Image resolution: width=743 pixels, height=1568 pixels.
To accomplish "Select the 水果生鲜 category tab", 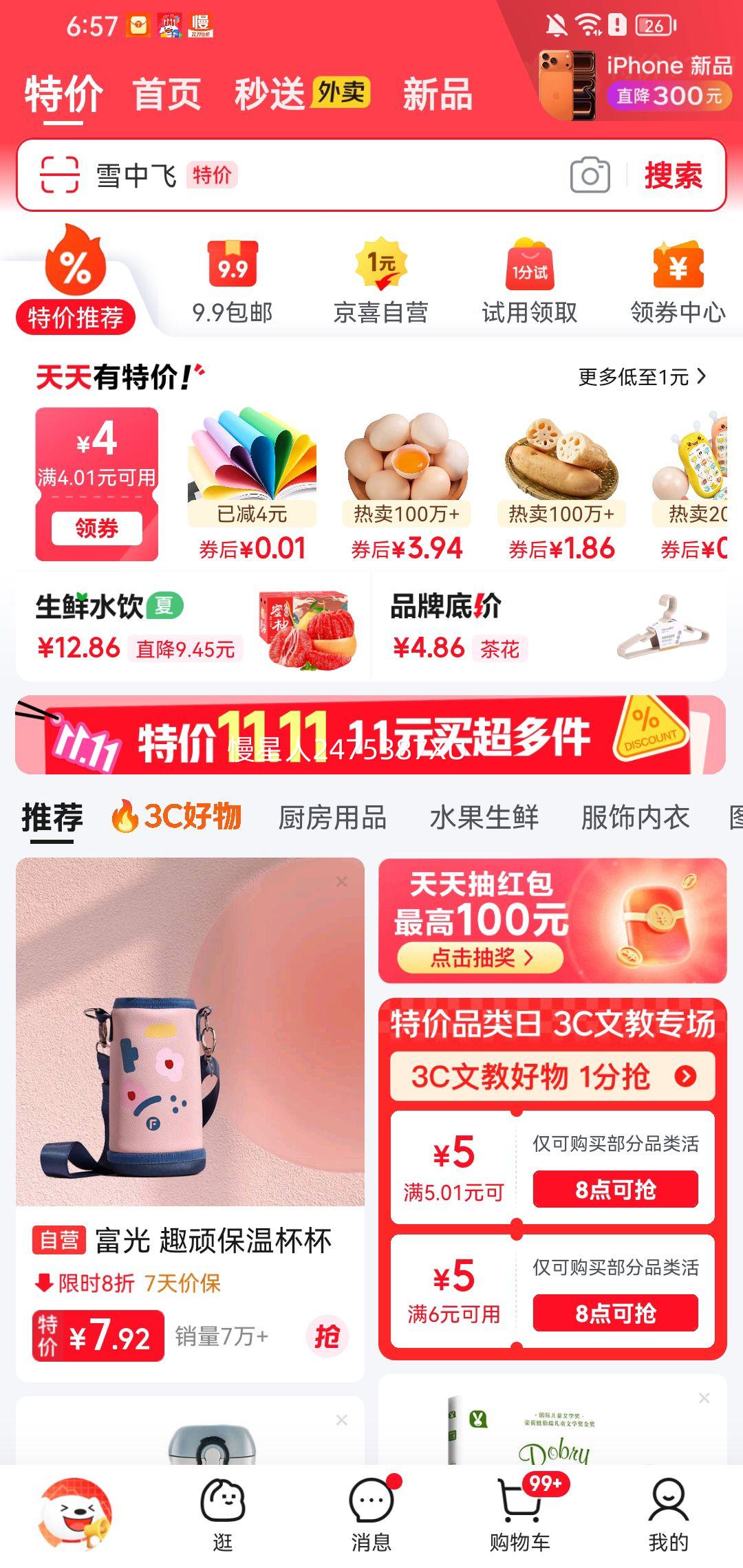I will click(484, 818).
